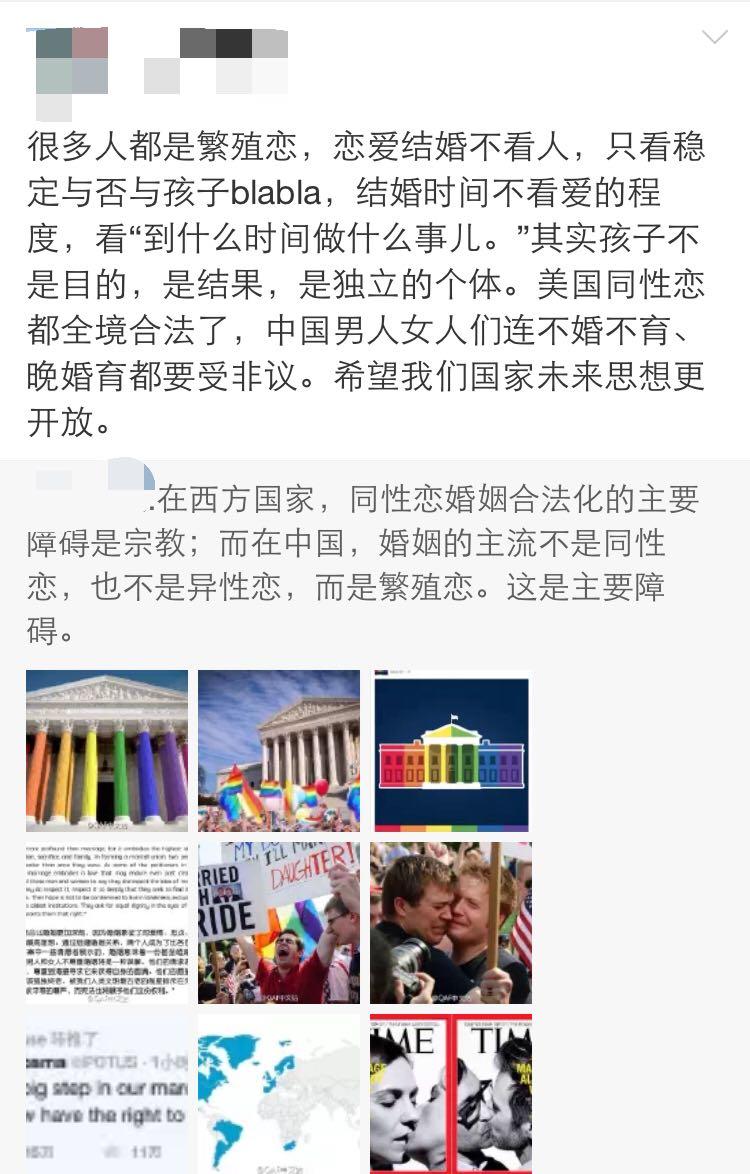Viewport: 750px width, 1174px height.
Task: Open the post's dropdown chevron menu
Action: point(715,37)
